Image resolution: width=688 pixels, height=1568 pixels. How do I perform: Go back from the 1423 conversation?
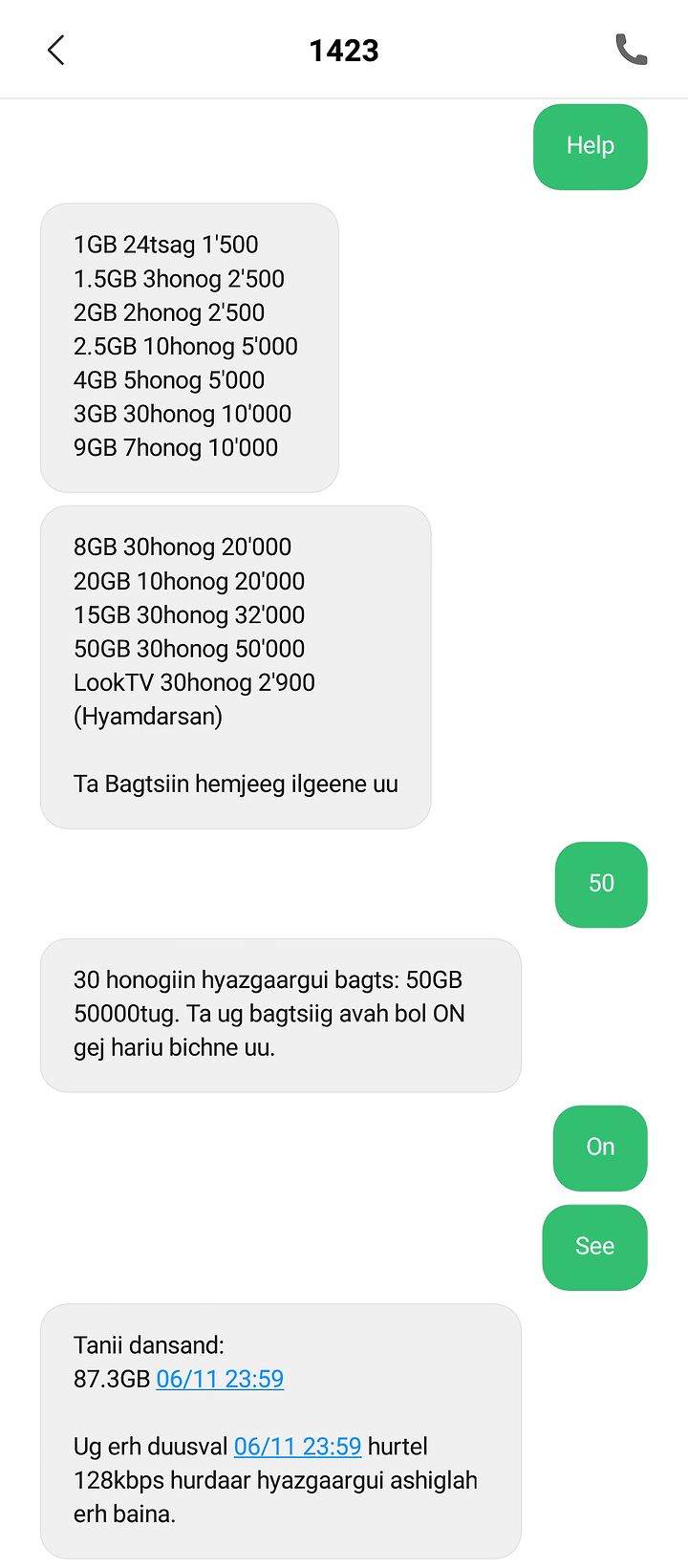click(x=55, y=50)
